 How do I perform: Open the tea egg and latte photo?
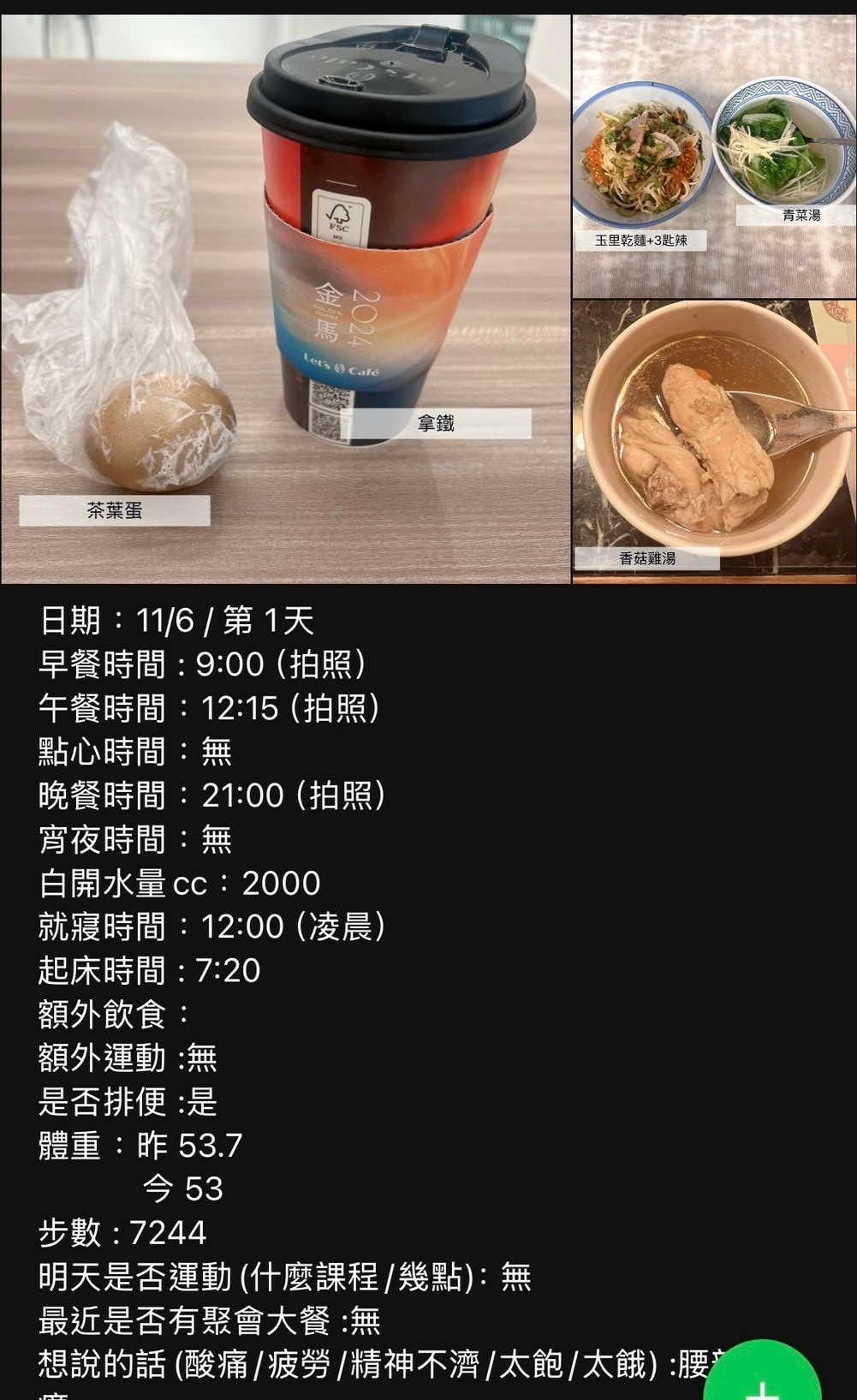pos(285,300)
